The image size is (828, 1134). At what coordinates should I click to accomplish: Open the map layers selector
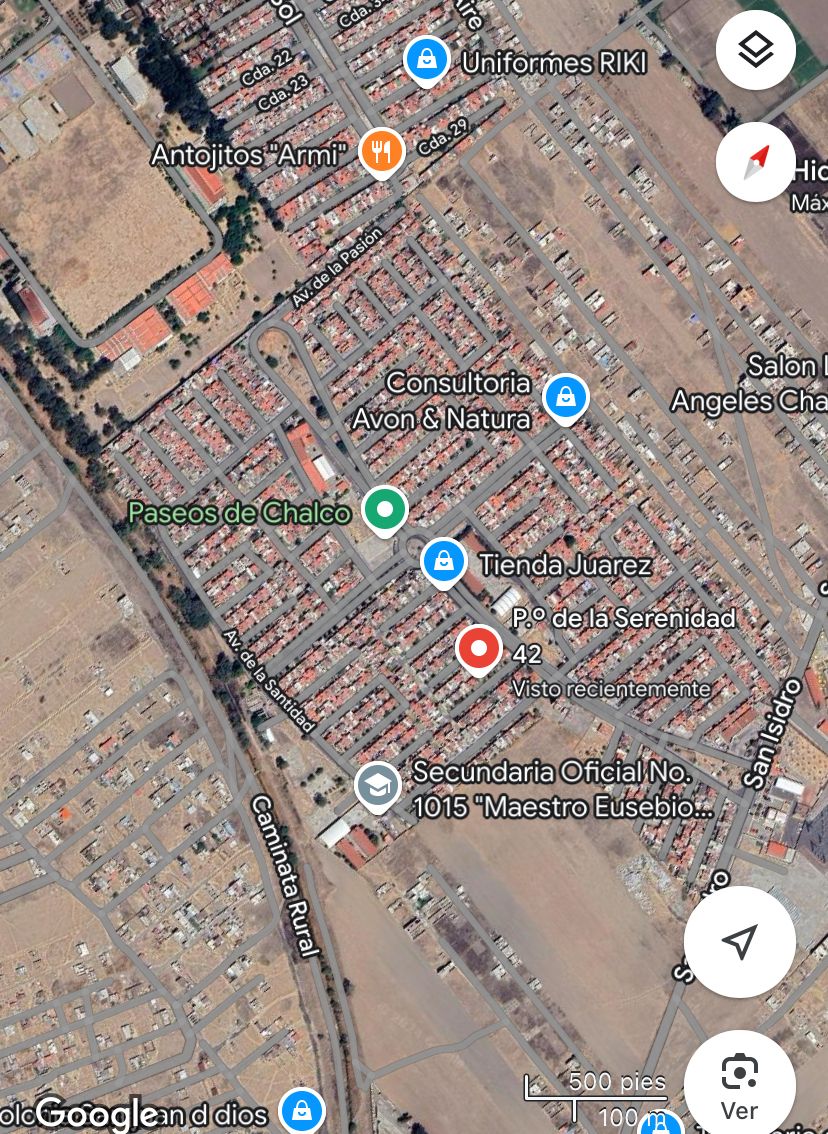pos(755,50)
